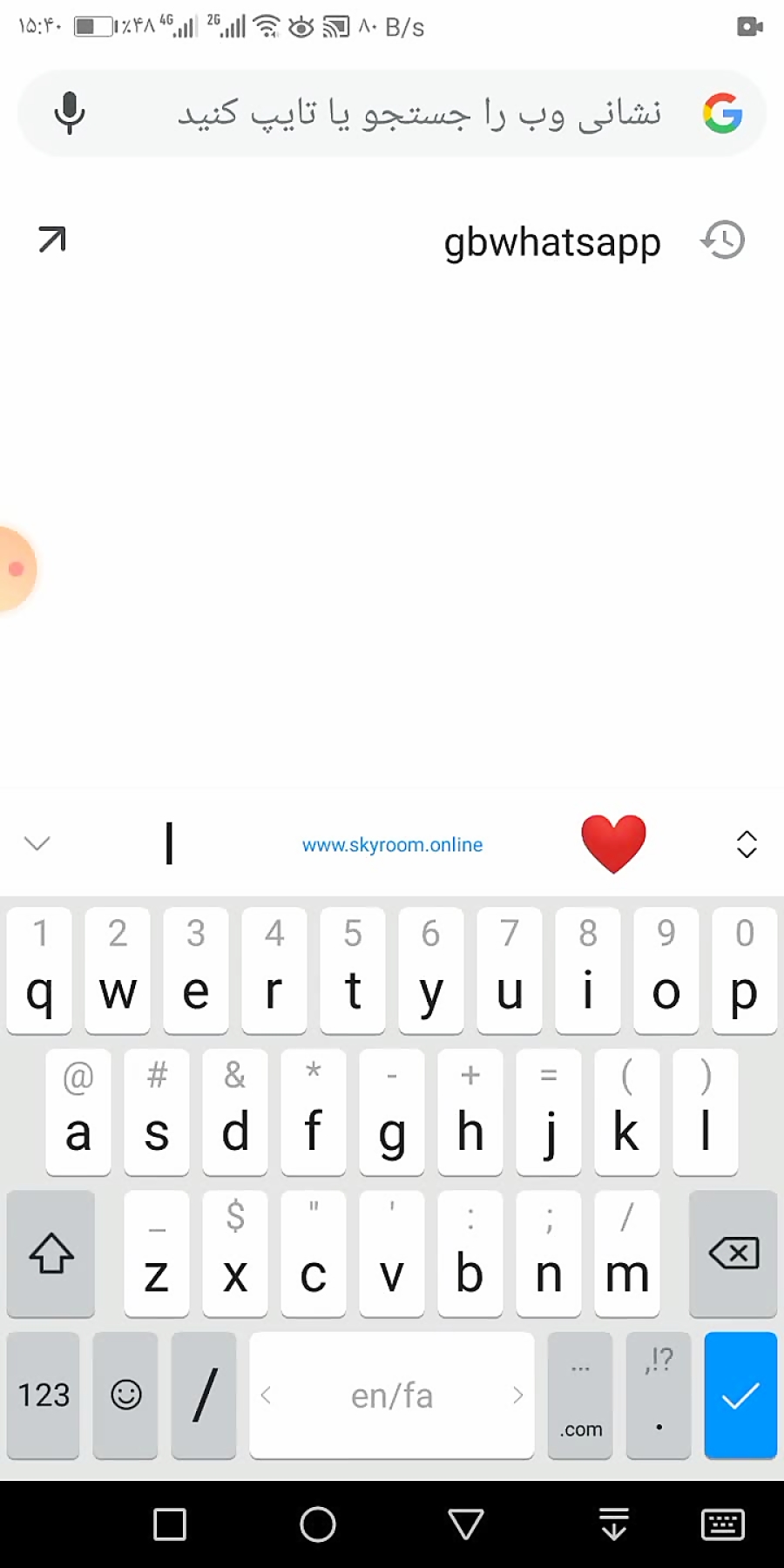Switch to the 123 number keyboard
The height and width of the screenshot is (1568, 784).
coord(44,1395)
